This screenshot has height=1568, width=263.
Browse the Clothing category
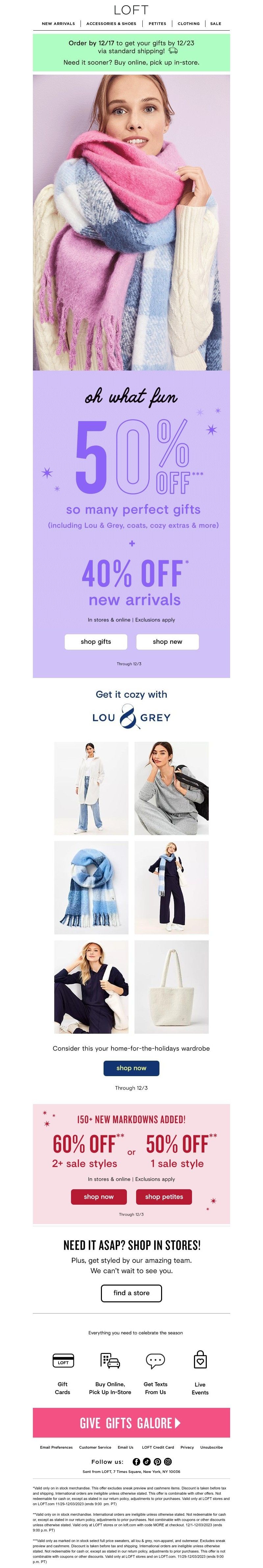pos(188,24)
